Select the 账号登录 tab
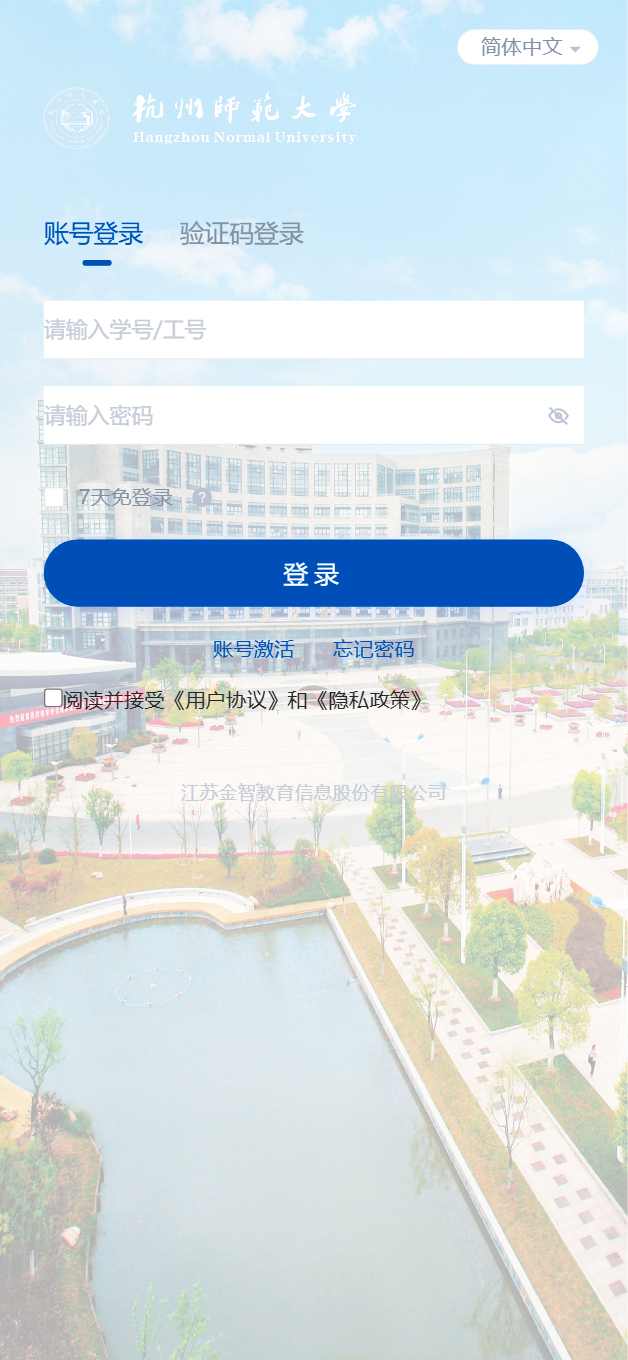628x1360 pixels. [94, 234]
